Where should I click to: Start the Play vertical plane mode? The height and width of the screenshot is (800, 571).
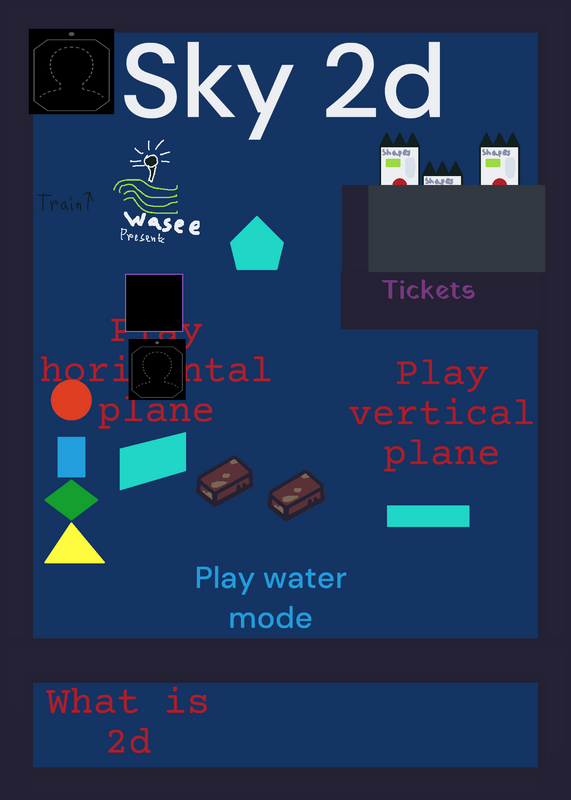442,413
